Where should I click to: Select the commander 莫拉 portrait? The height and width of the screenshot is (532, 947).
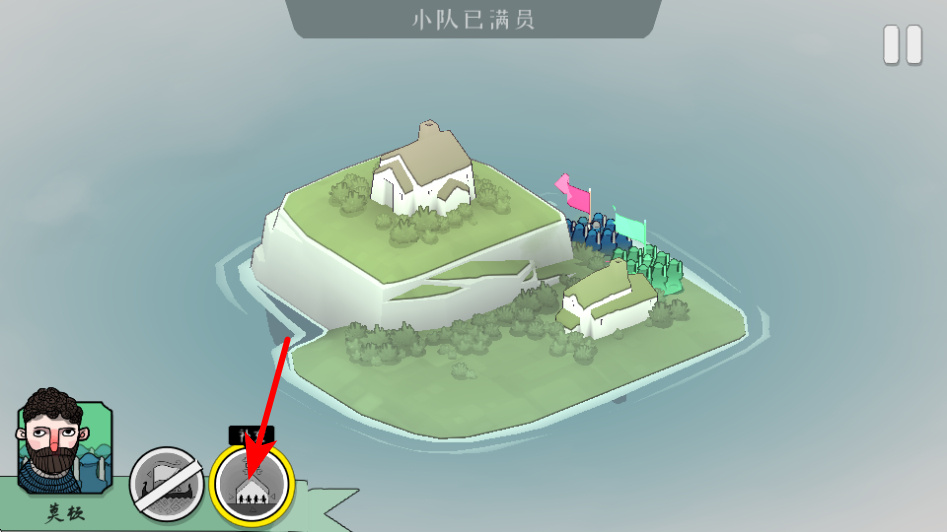click(65, 447)
